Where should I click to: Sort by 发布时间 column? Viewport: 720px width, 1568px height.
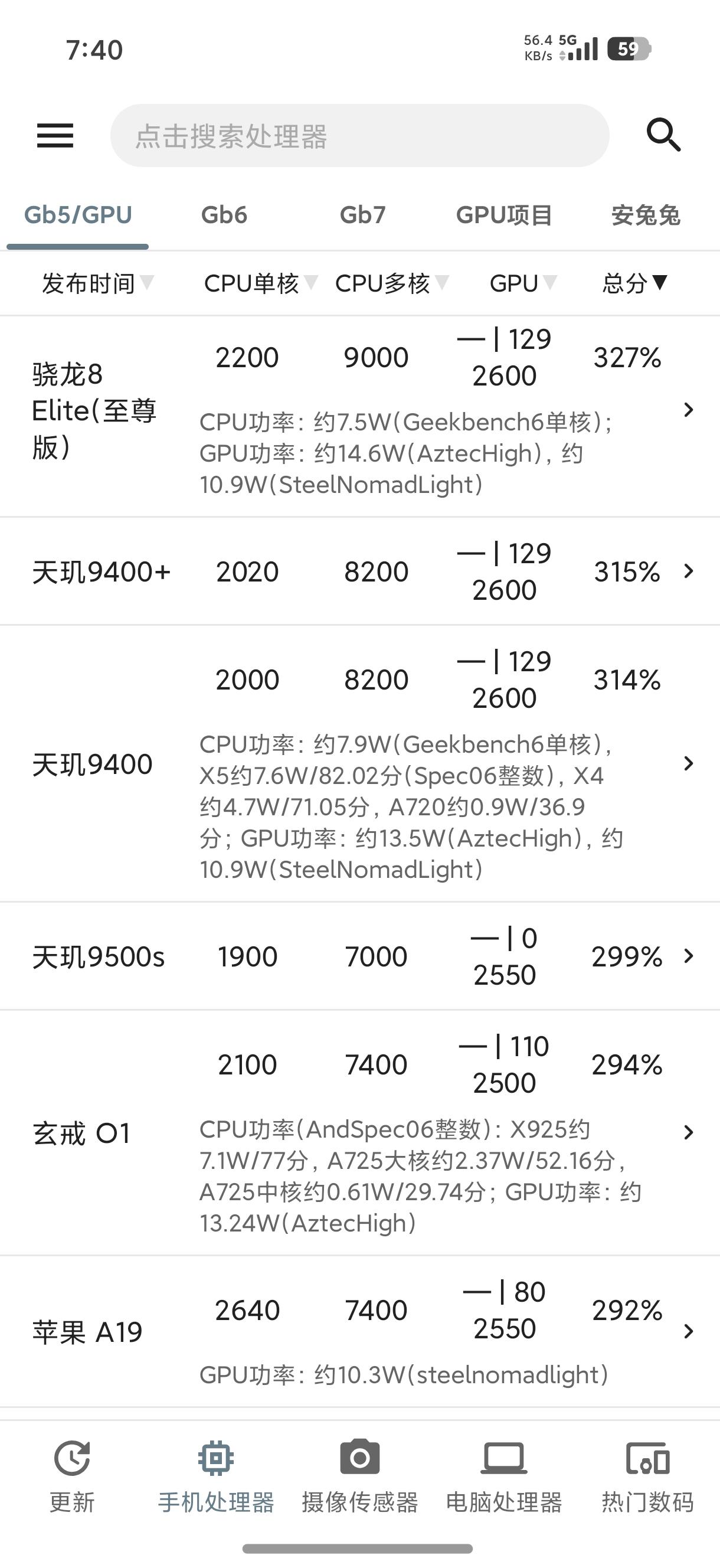tap(97, 283)
